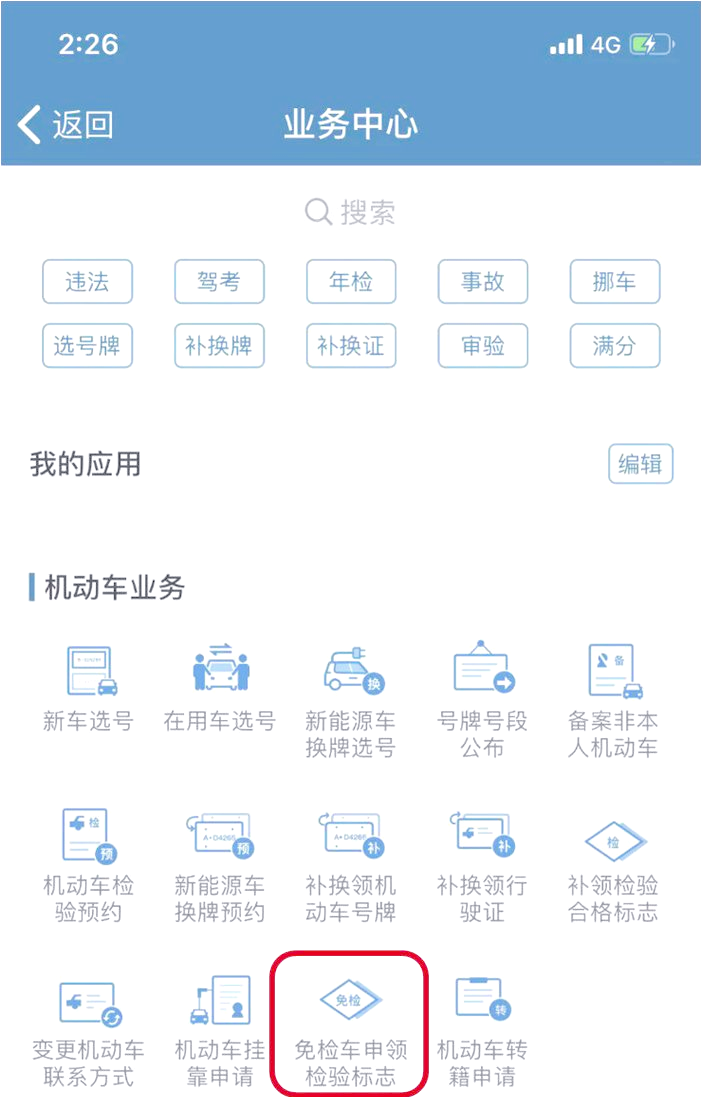Tap the 年检 chip
702x1097 pixels.
pyautogui.click(x=351, y=281)
